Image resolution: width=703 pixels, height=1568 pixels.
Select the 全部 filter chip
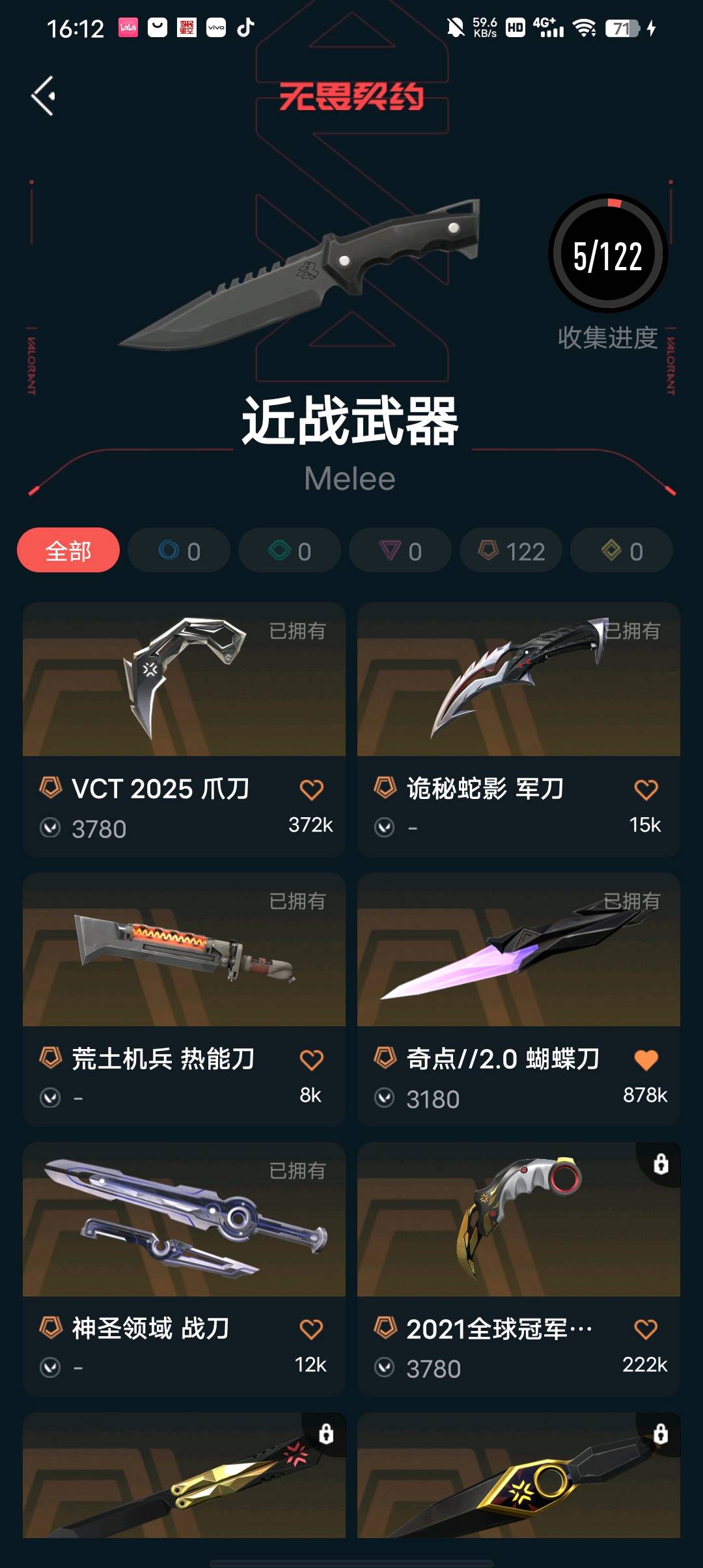coord(68,551)
